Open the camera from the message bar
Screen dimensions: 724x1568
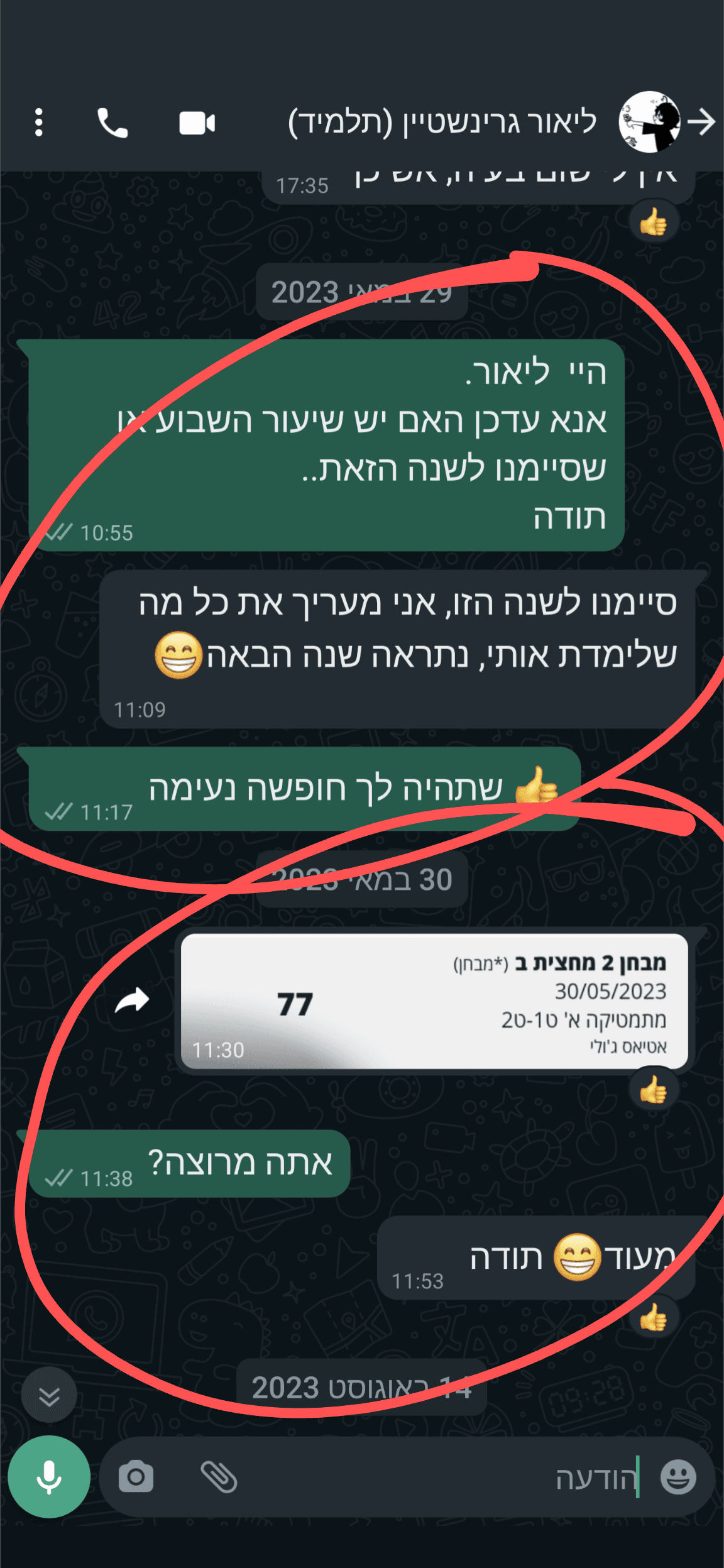click(x=136, y=1477)
